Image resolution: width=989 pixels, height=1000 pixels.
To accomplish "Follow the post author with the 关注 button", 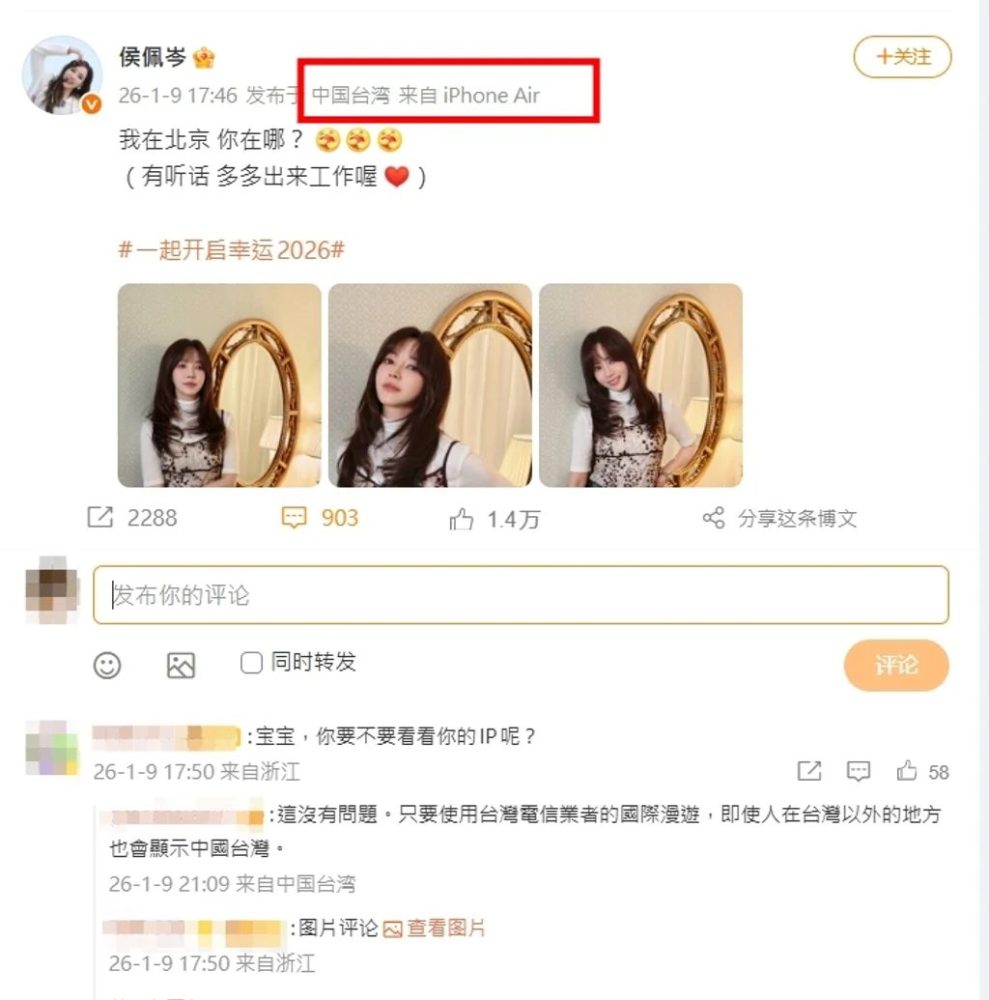I will coord(902,57).
